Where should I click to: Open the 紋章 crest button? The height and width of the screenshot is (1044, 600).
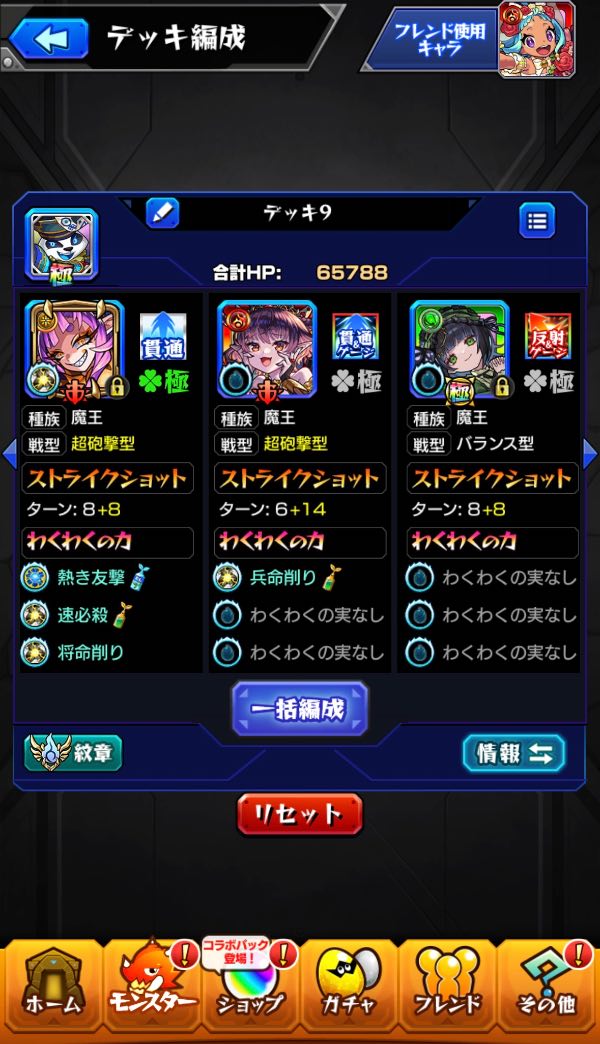(x=74, y=753)
